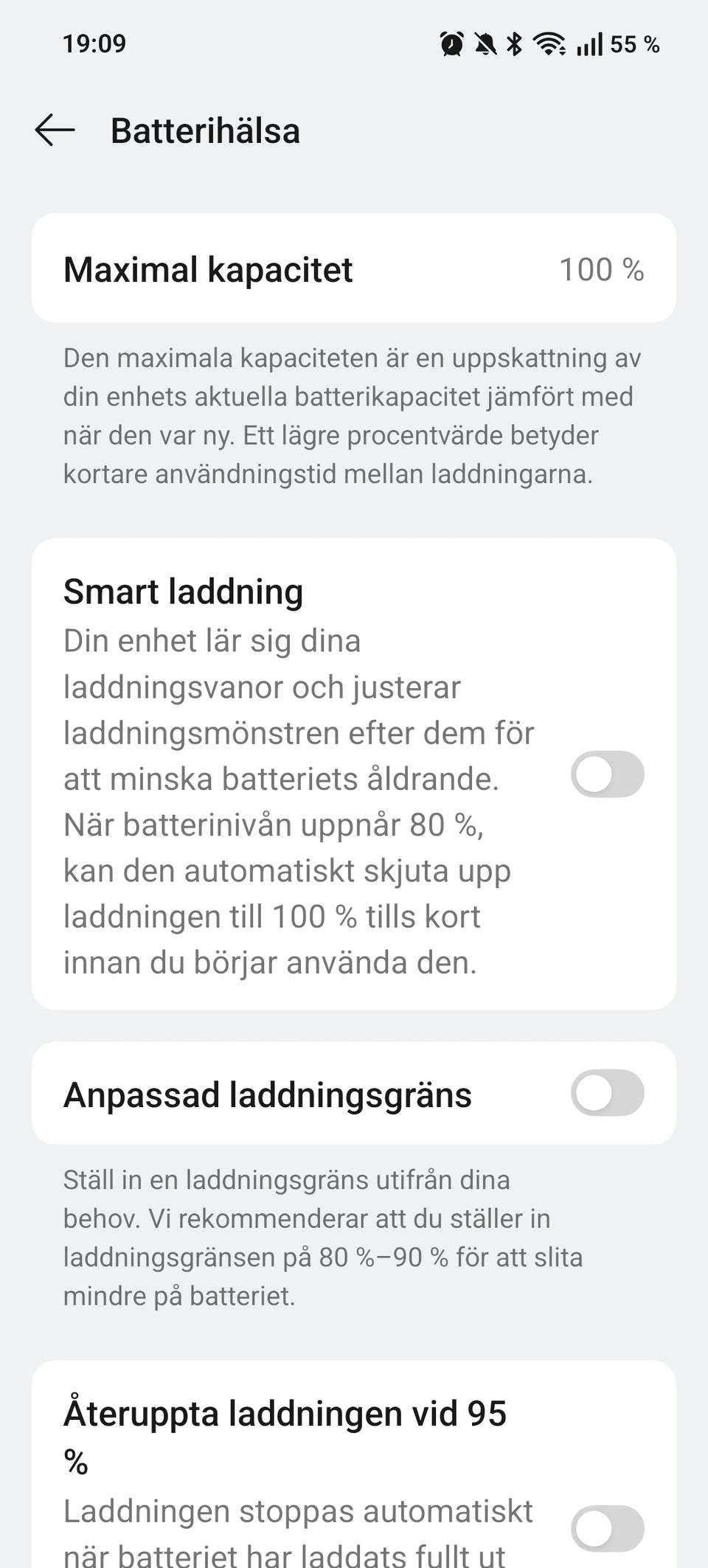Turn on Anpassad laddningsgräns

607,1093
